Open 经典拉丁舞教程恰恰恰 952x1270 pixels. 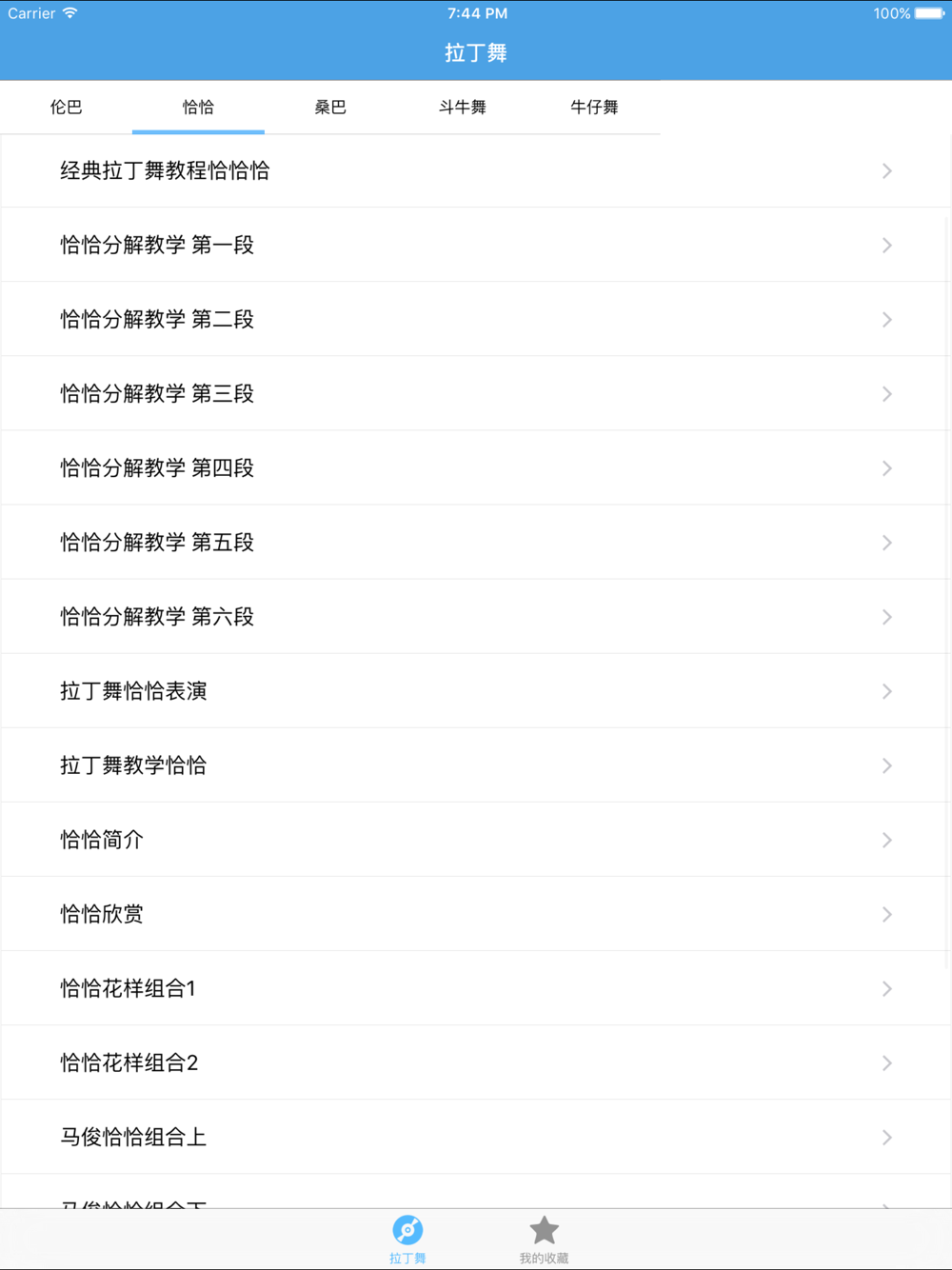(x=476, y=171)
